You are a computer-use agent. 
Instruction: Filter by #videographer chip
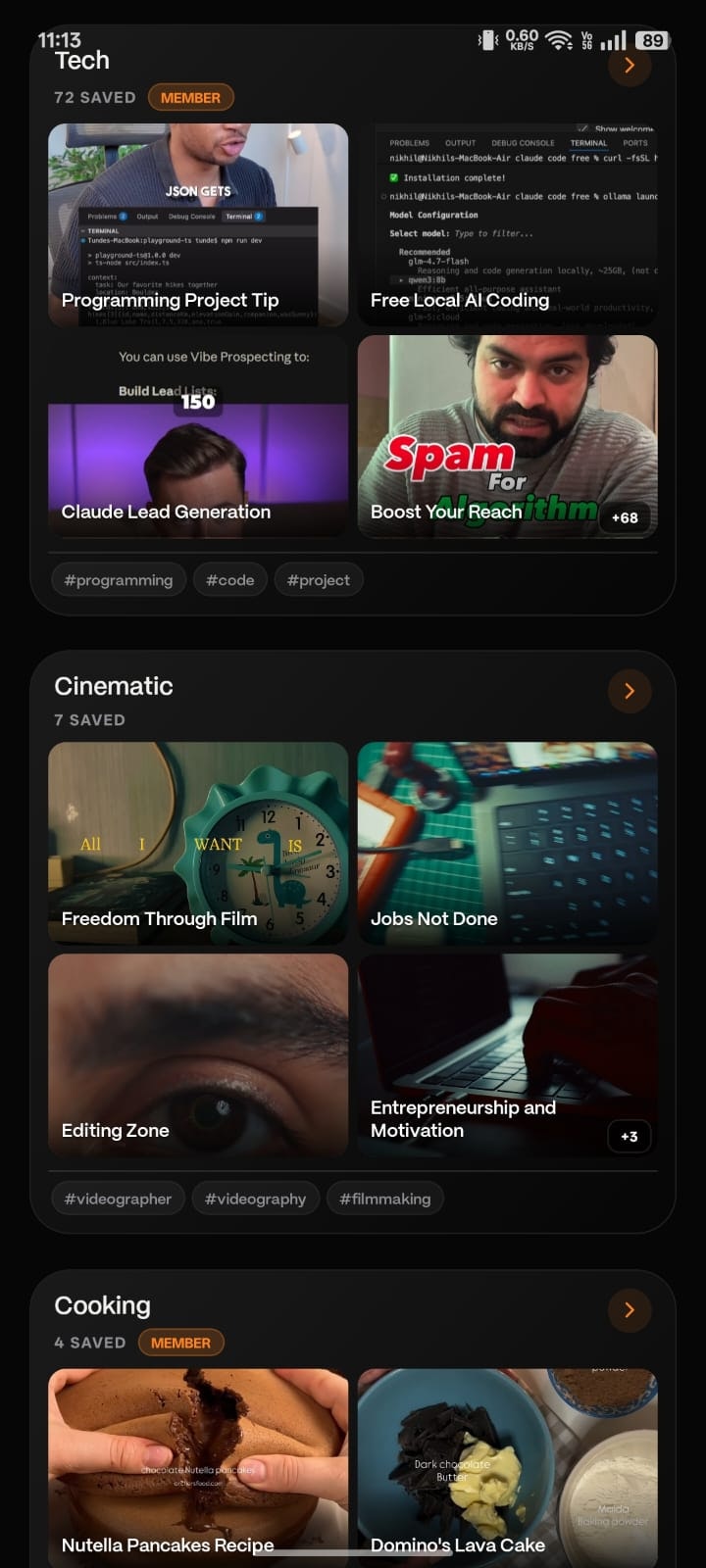pos(118,1199)
